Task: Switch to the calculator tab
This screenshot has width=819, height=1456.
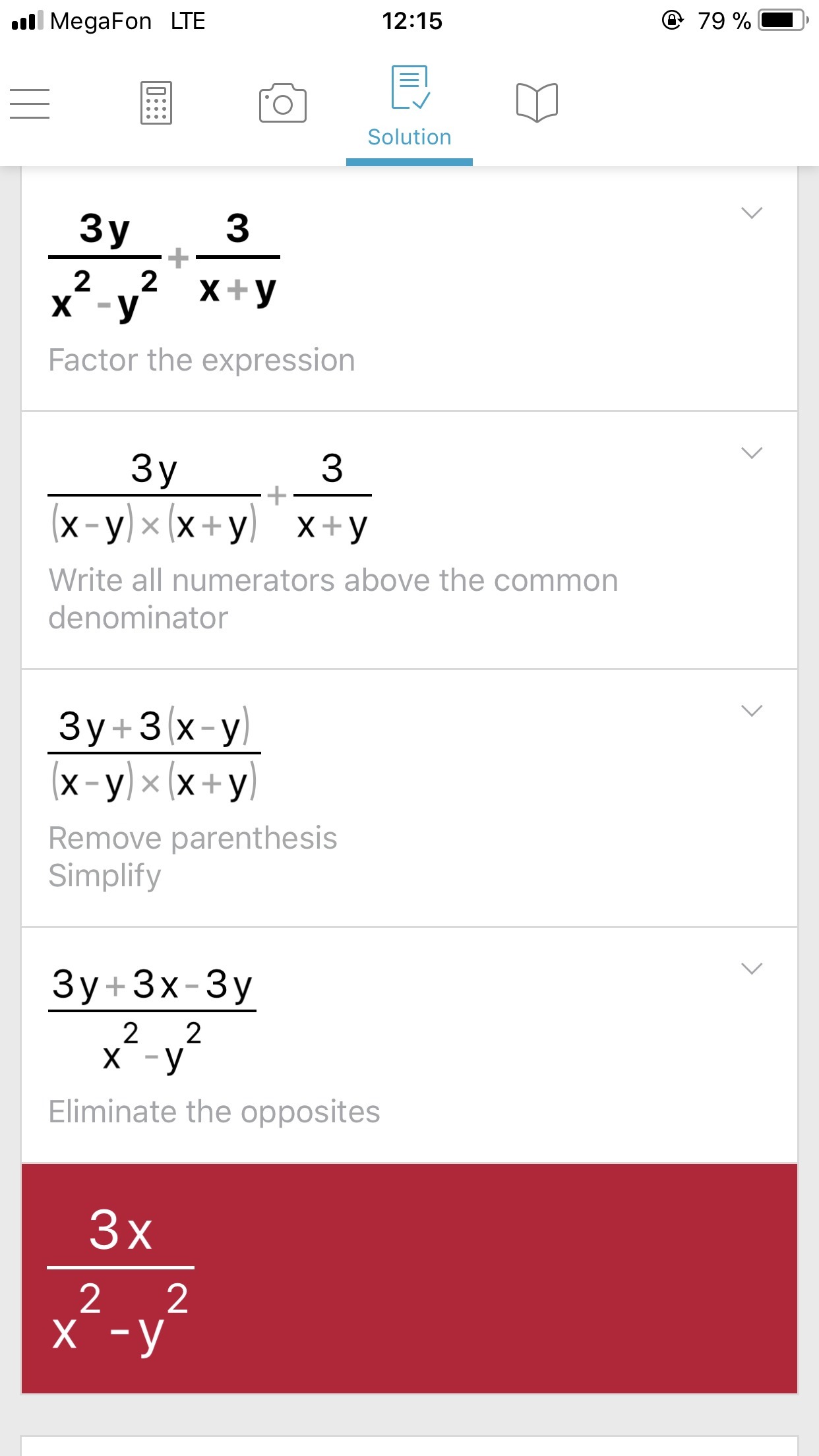Action: coord(156,103)
